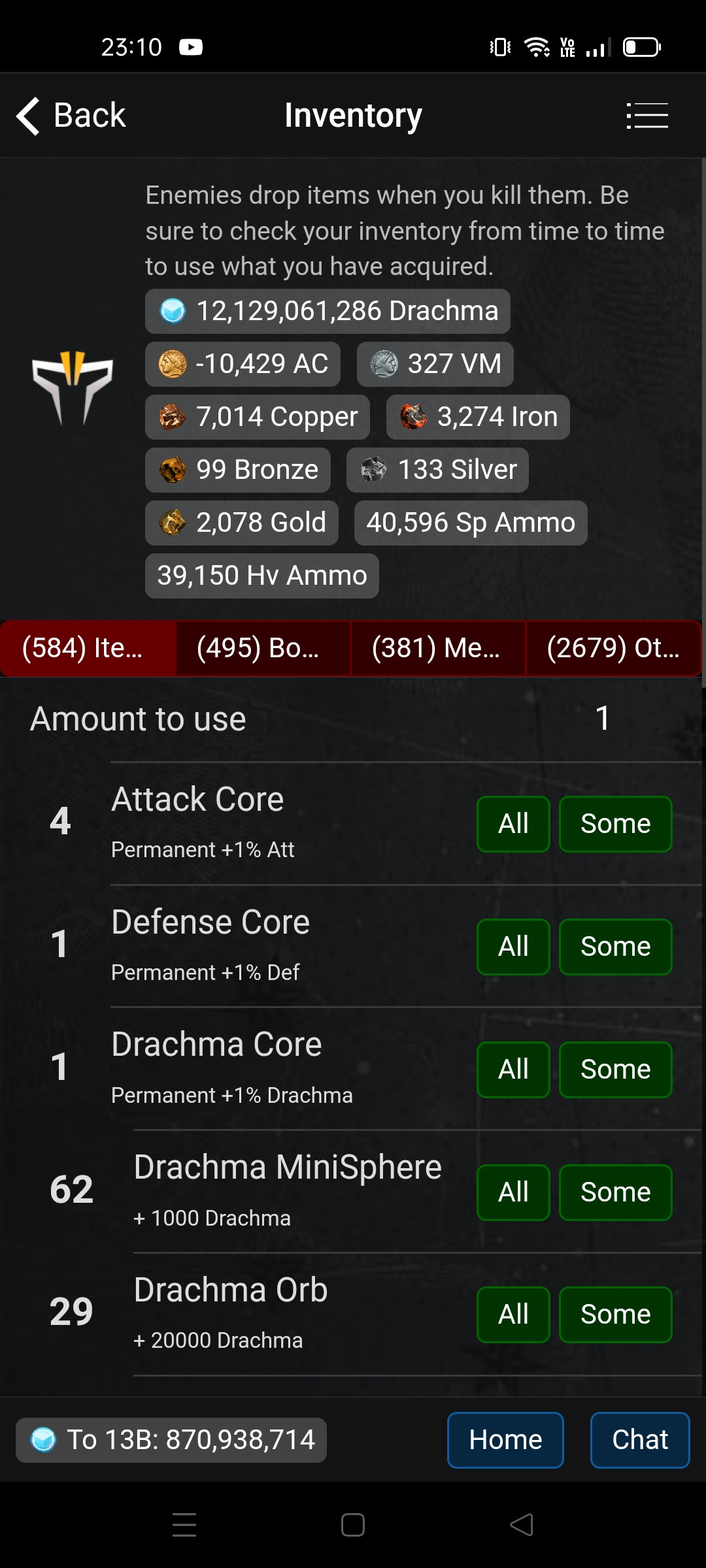The height and width of the screenshot is (1568, 706).
Task: Use all Defense Cores
Action: pyautogui.click(x=513, y=947)
